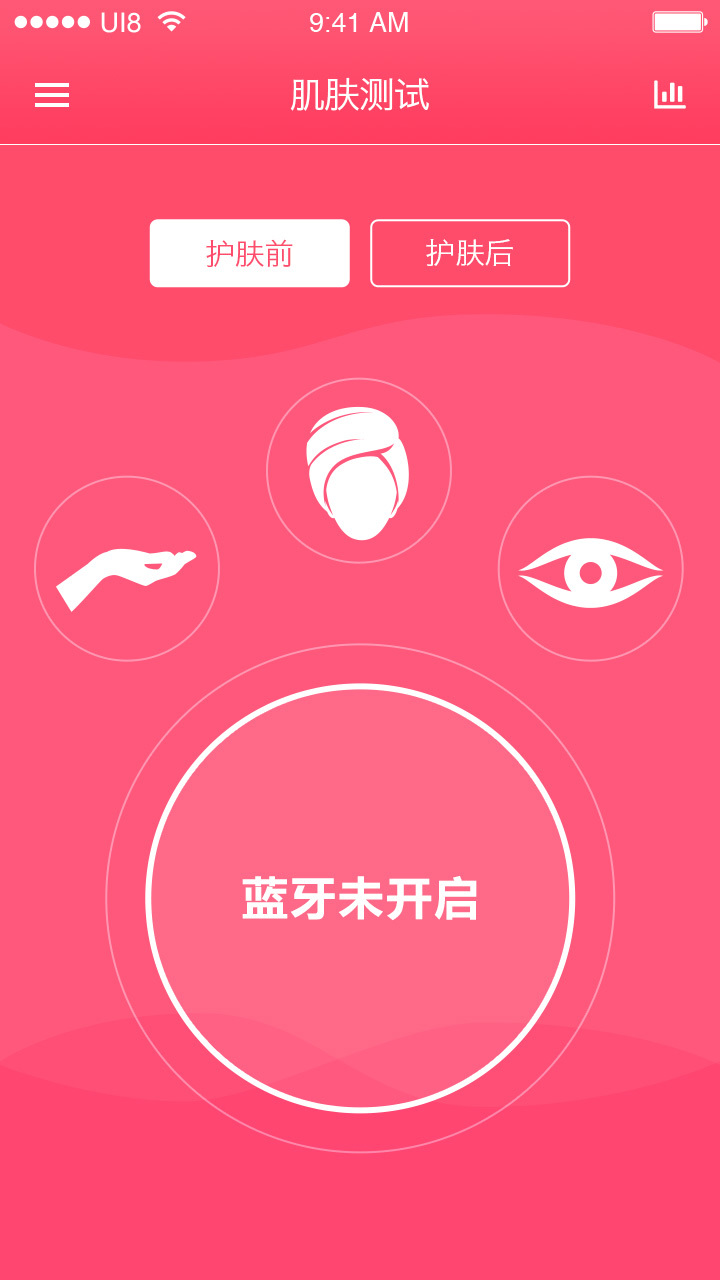The image size is (720, 1280).
Task: Switch to the 护肤后 tab
Action: (x=470, y=254)
